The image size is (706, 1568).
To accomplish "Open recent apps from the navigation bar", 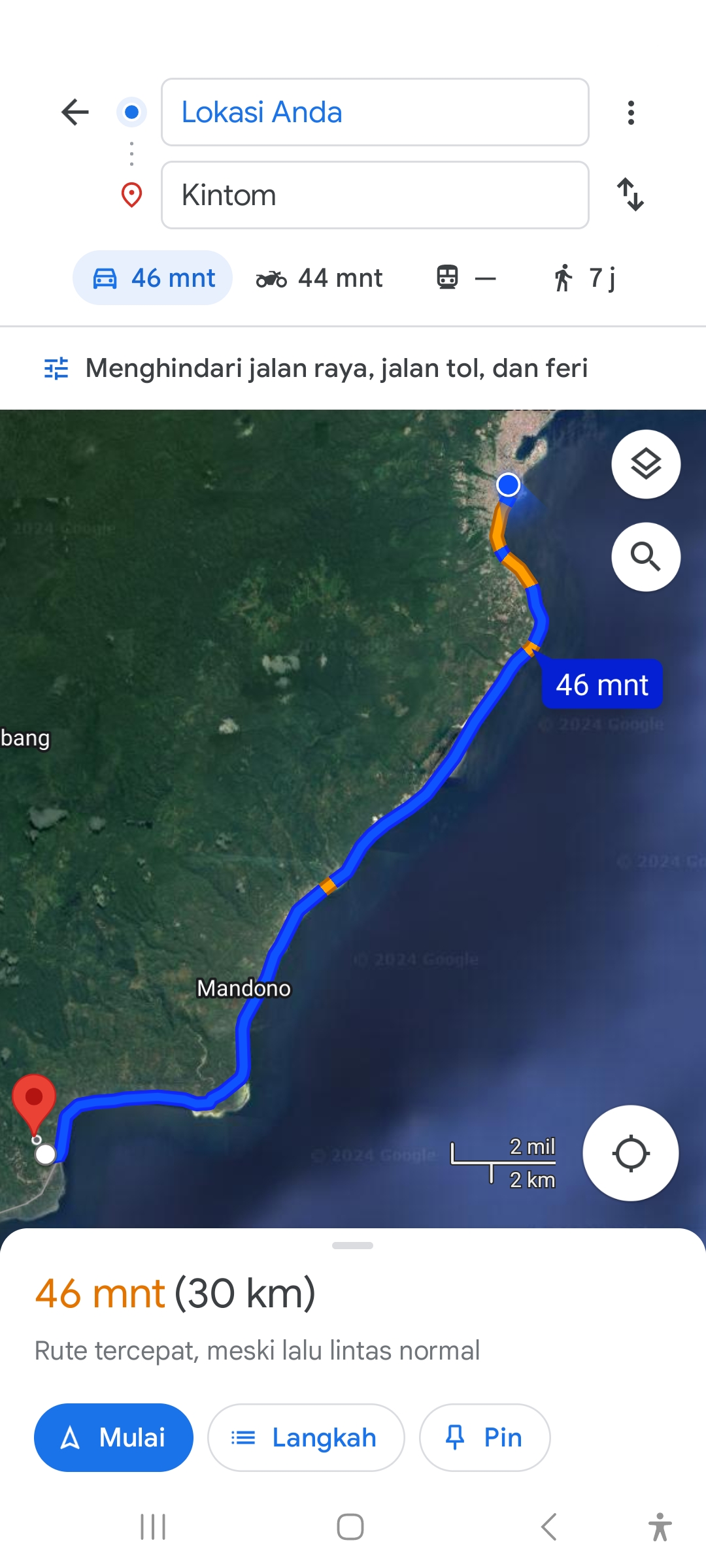I will coord(153,1527).
